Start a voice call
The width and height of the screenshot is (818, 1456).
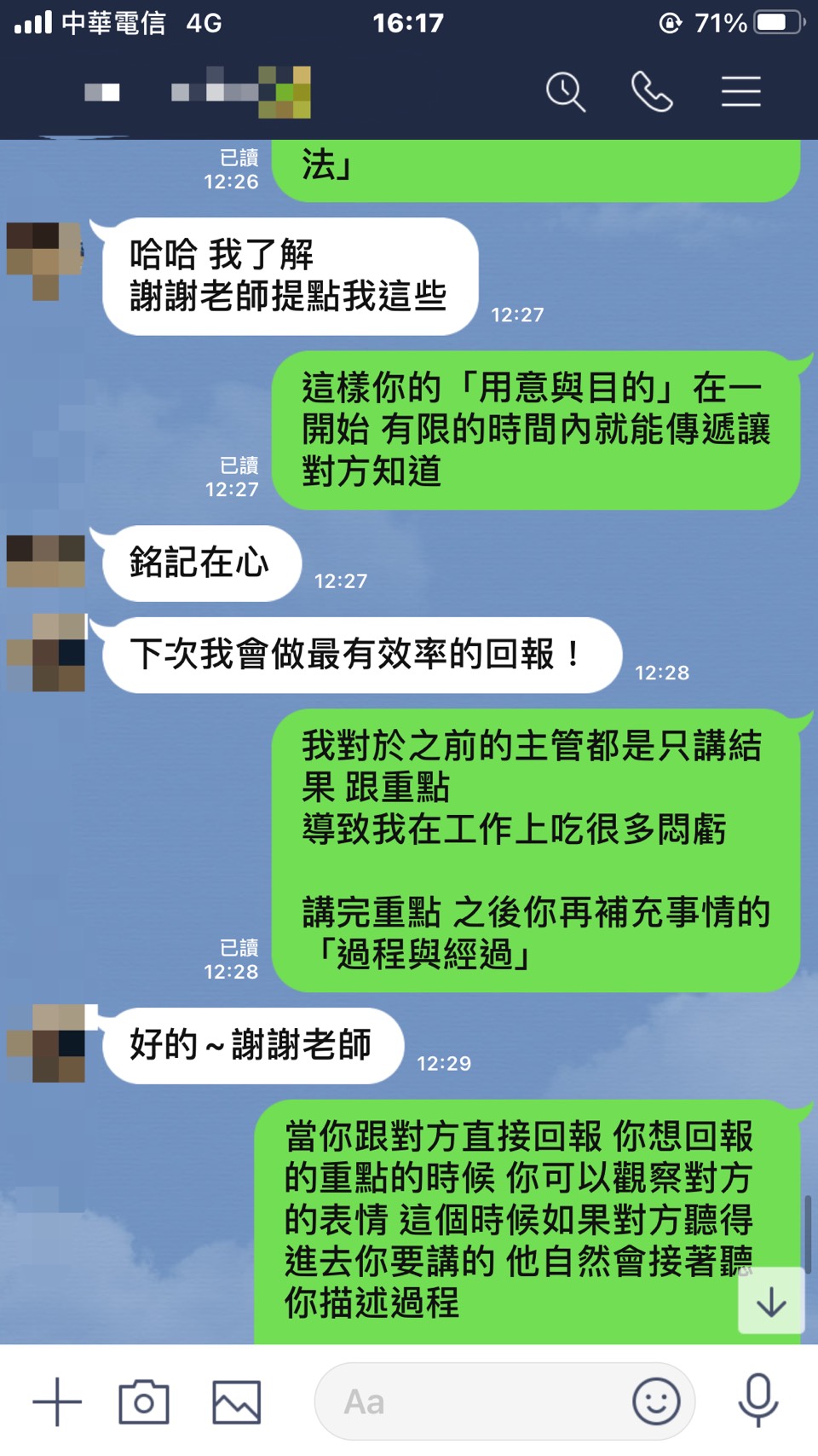point(652,91)
